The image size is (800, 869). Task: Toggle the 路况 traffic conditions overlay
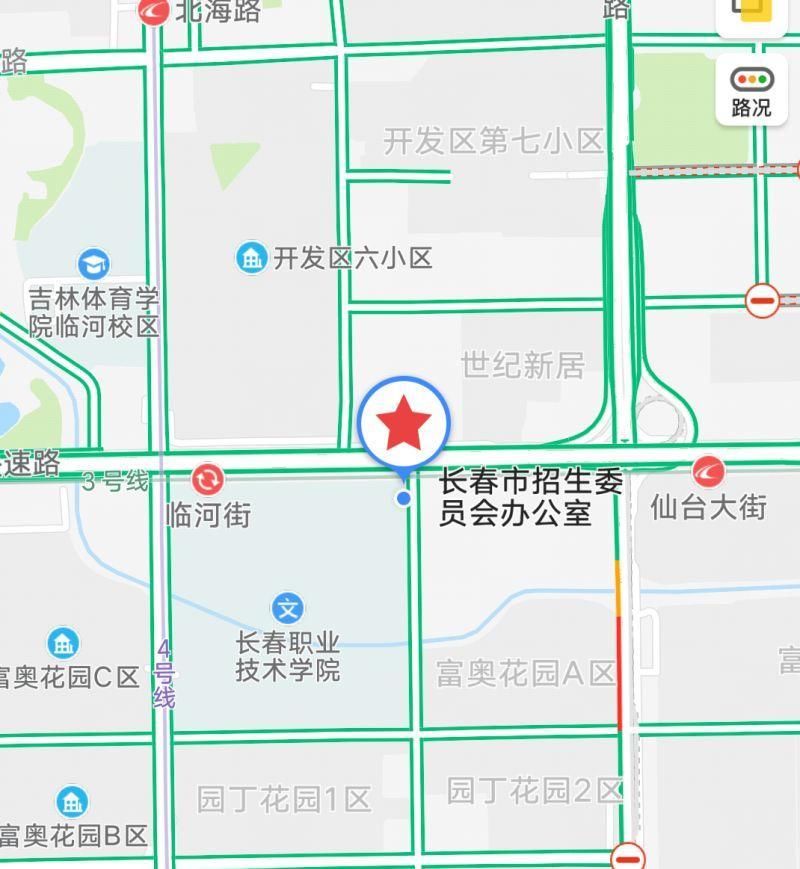(753, 90)
